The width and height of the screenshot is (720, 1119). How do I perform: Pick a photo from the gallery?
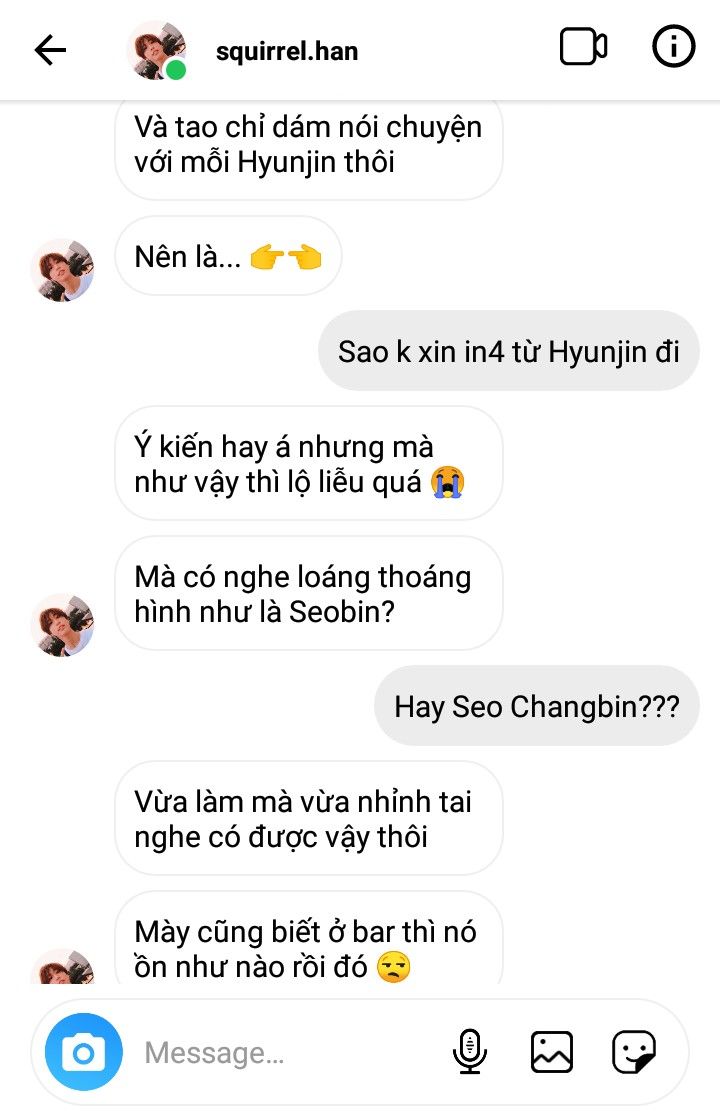551,1052
